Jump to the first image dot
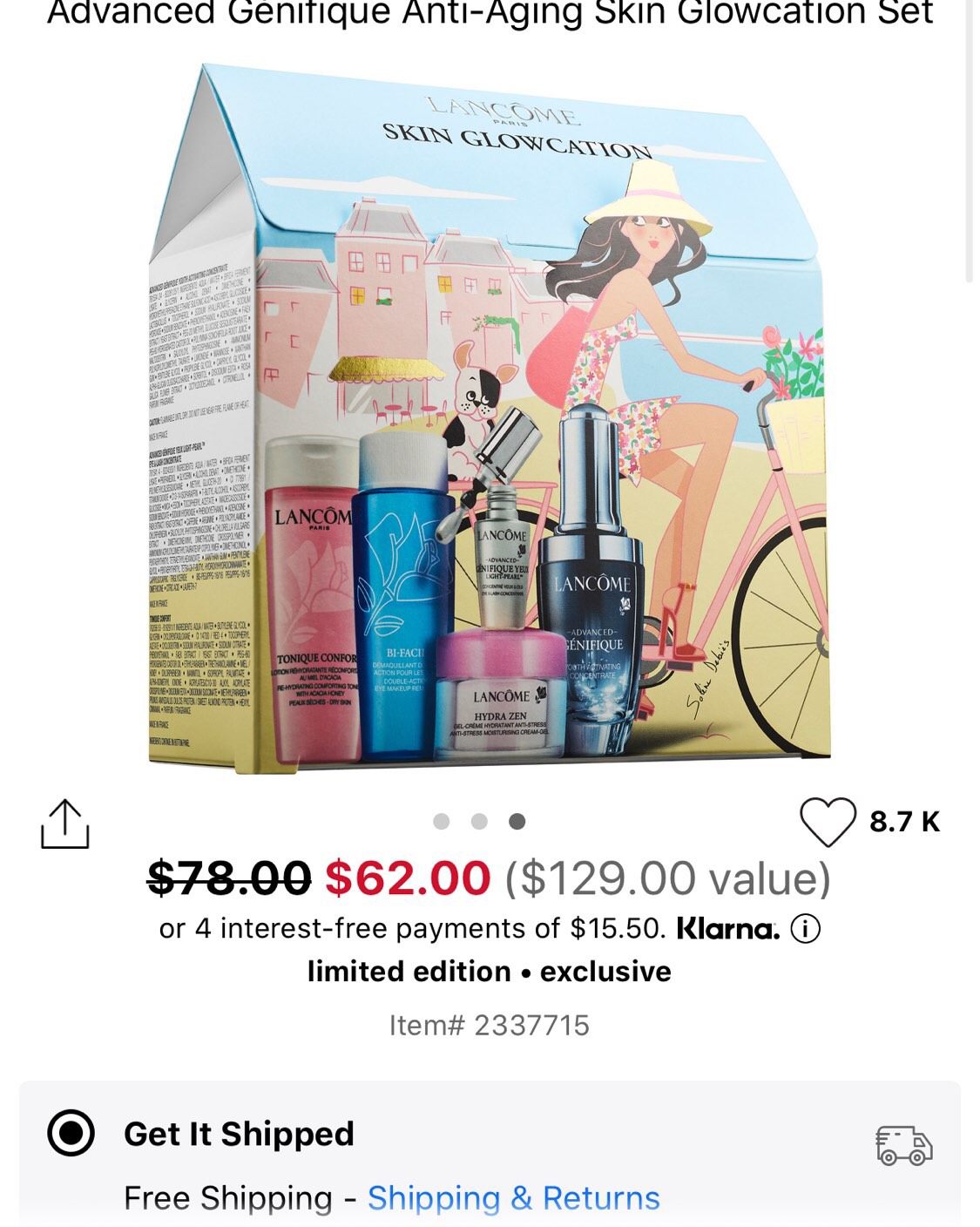The image size is (980, 1227). coord(442,821)
